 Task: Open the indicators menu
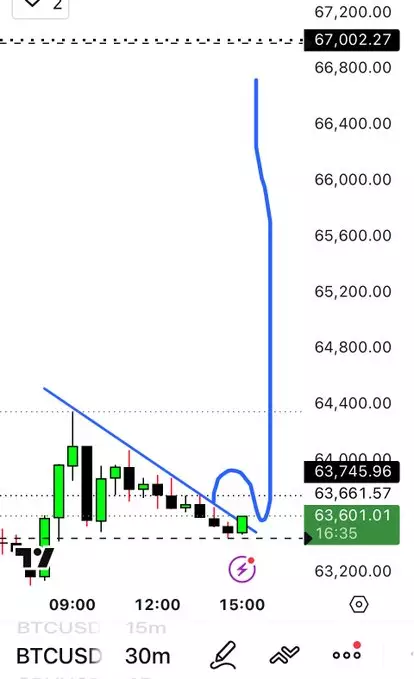[x=285, y=655]
